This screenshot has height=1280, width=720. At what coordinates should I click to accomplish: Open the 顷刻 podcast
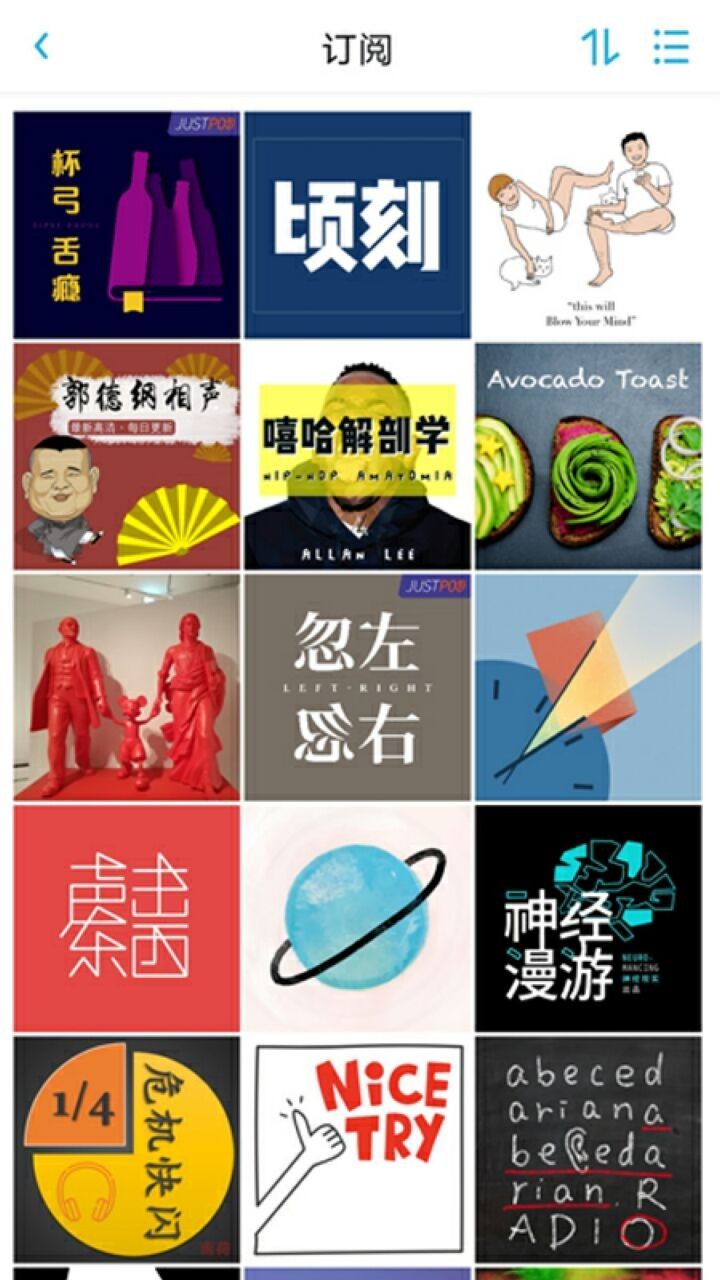pos(357,224)
